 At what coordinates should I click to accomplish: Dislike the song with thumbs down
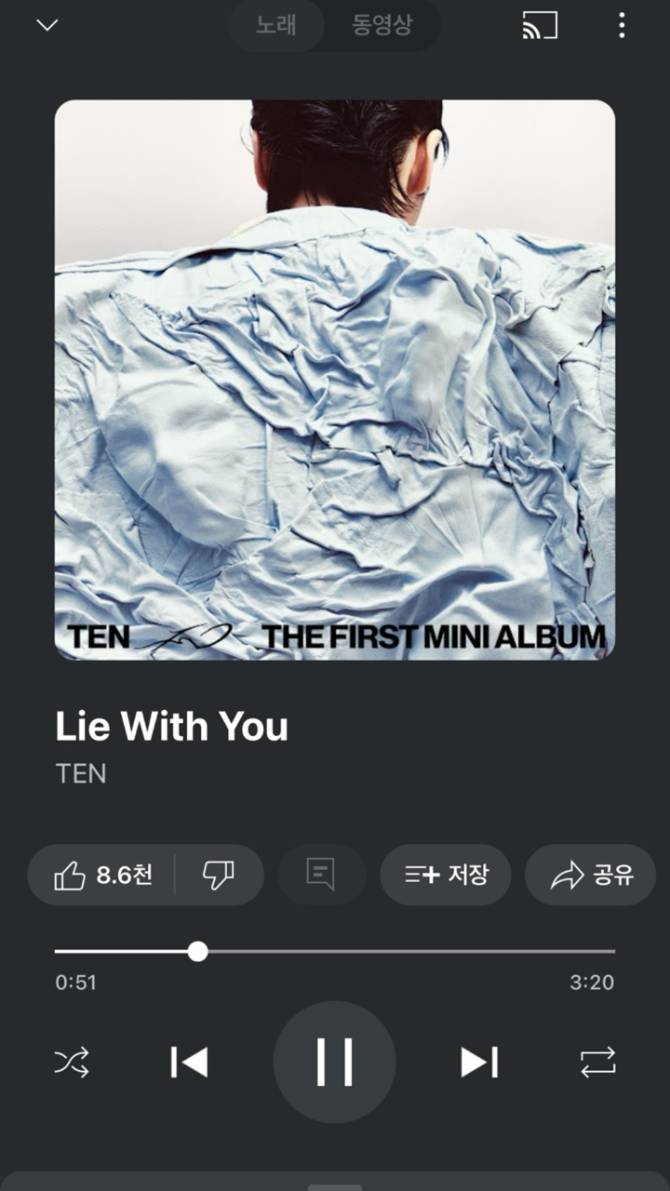218,875
